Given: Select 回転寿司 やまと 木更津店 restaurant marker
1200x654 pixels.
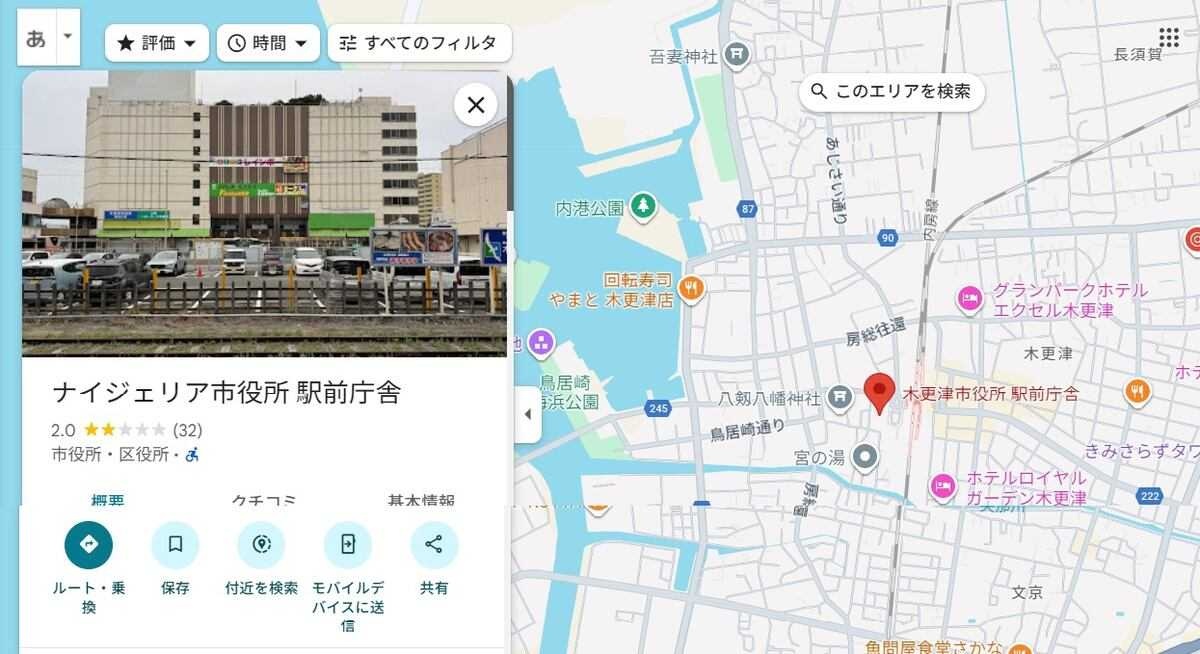Looking at the screenshot, I should coord(691,290).
